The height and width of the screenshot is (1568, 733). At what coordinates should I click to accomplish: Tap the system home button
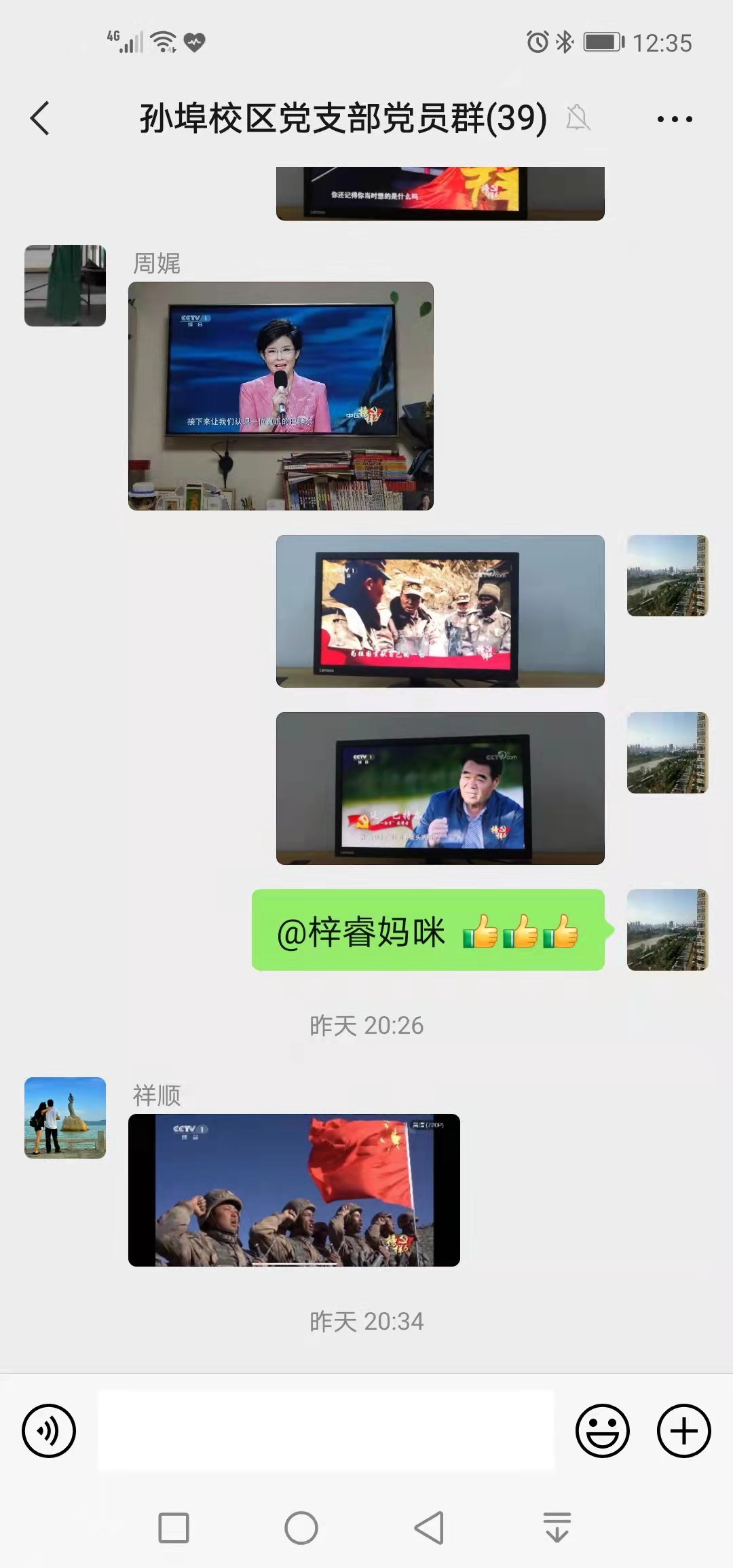(301, 1528)
